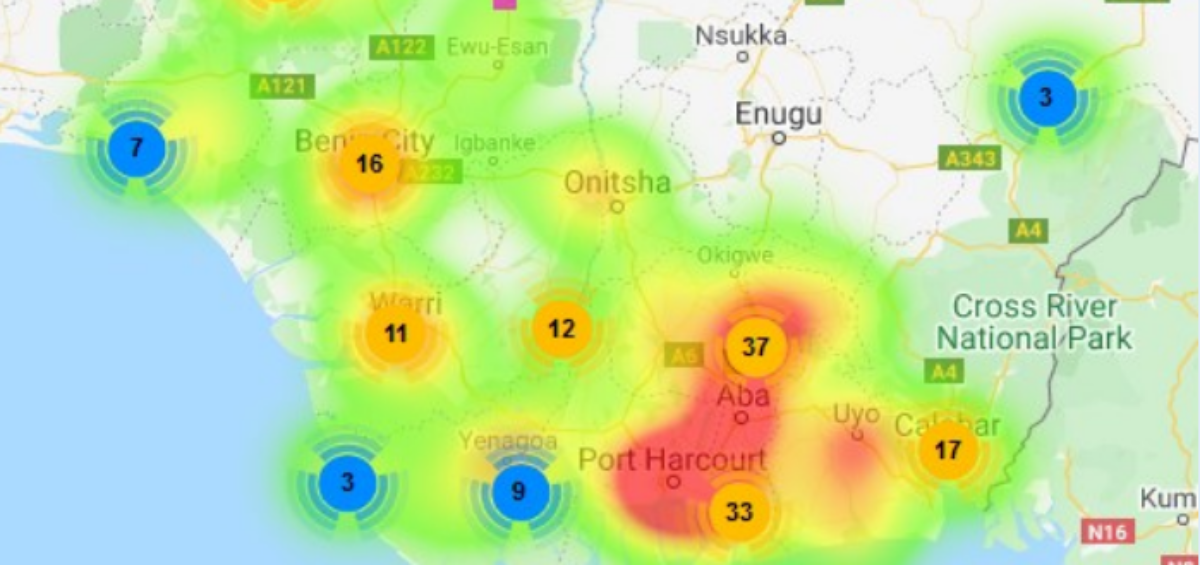Image resolution: width=1200 pixels, height=565 pixels.
Task: Expand the blue 3 cluster near A343
Action: (x=1046, y=98)
